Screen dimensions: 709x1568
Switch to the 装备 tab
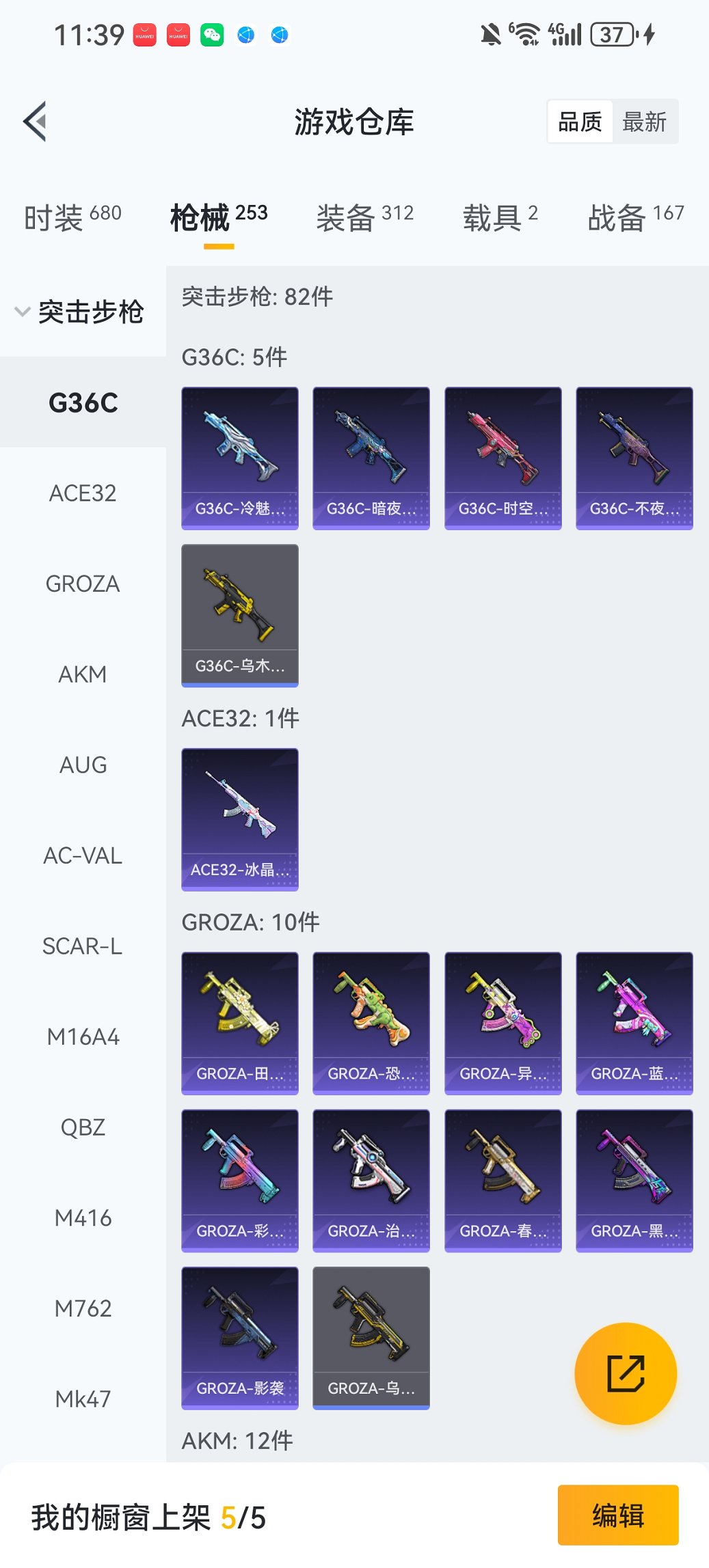[364, 217]
